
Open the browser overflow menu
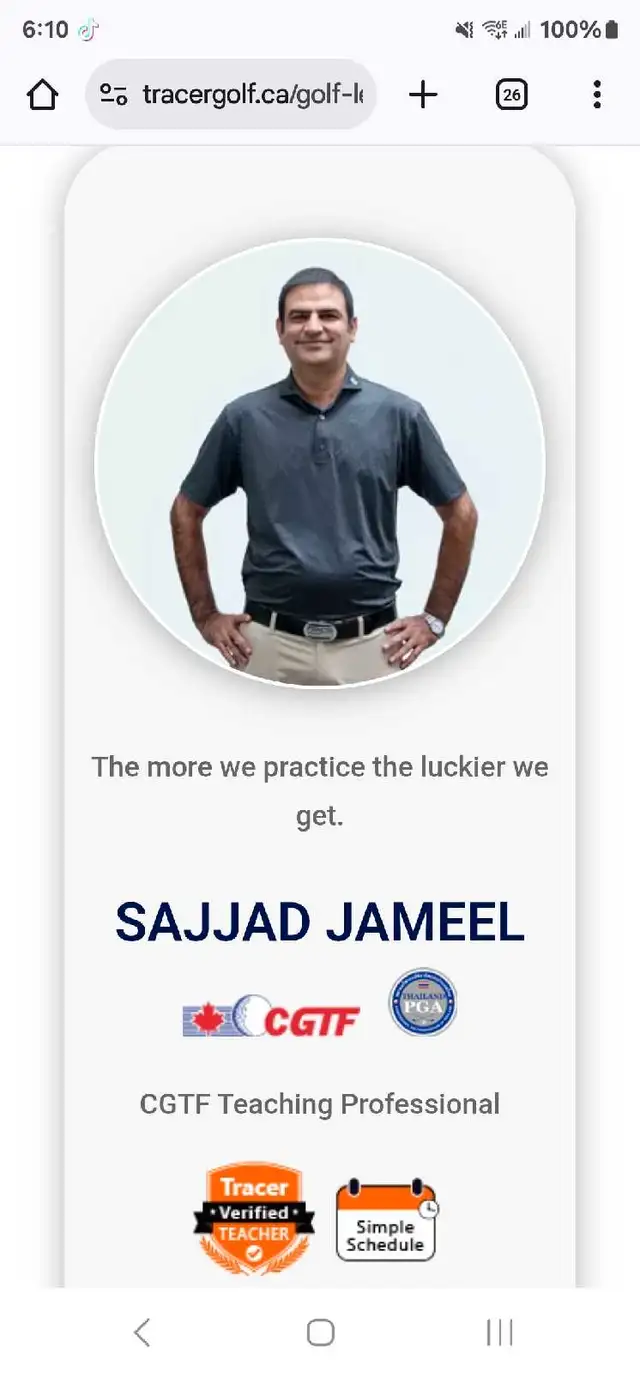[x=597, y=95]
